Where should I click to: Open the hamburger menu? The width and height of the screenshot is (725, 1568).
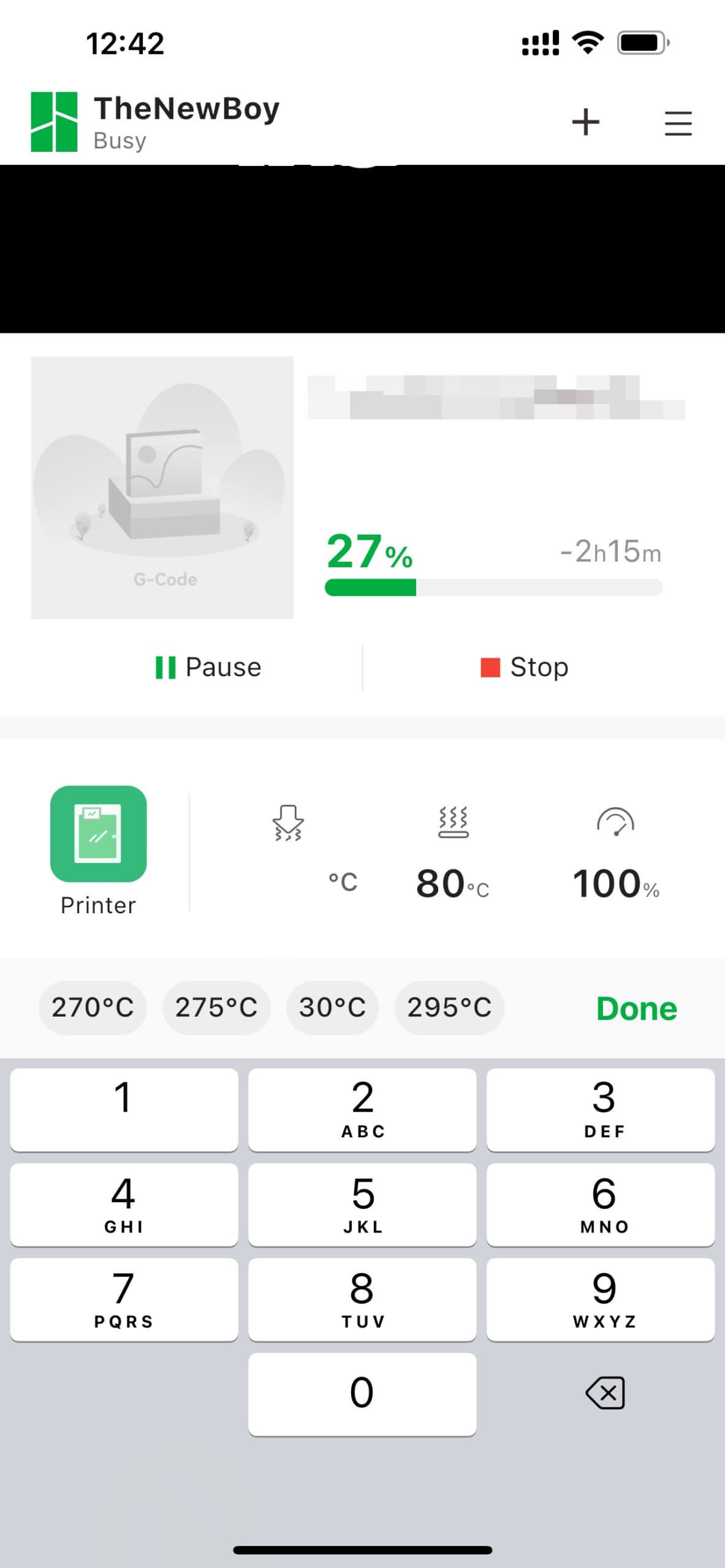678,123
